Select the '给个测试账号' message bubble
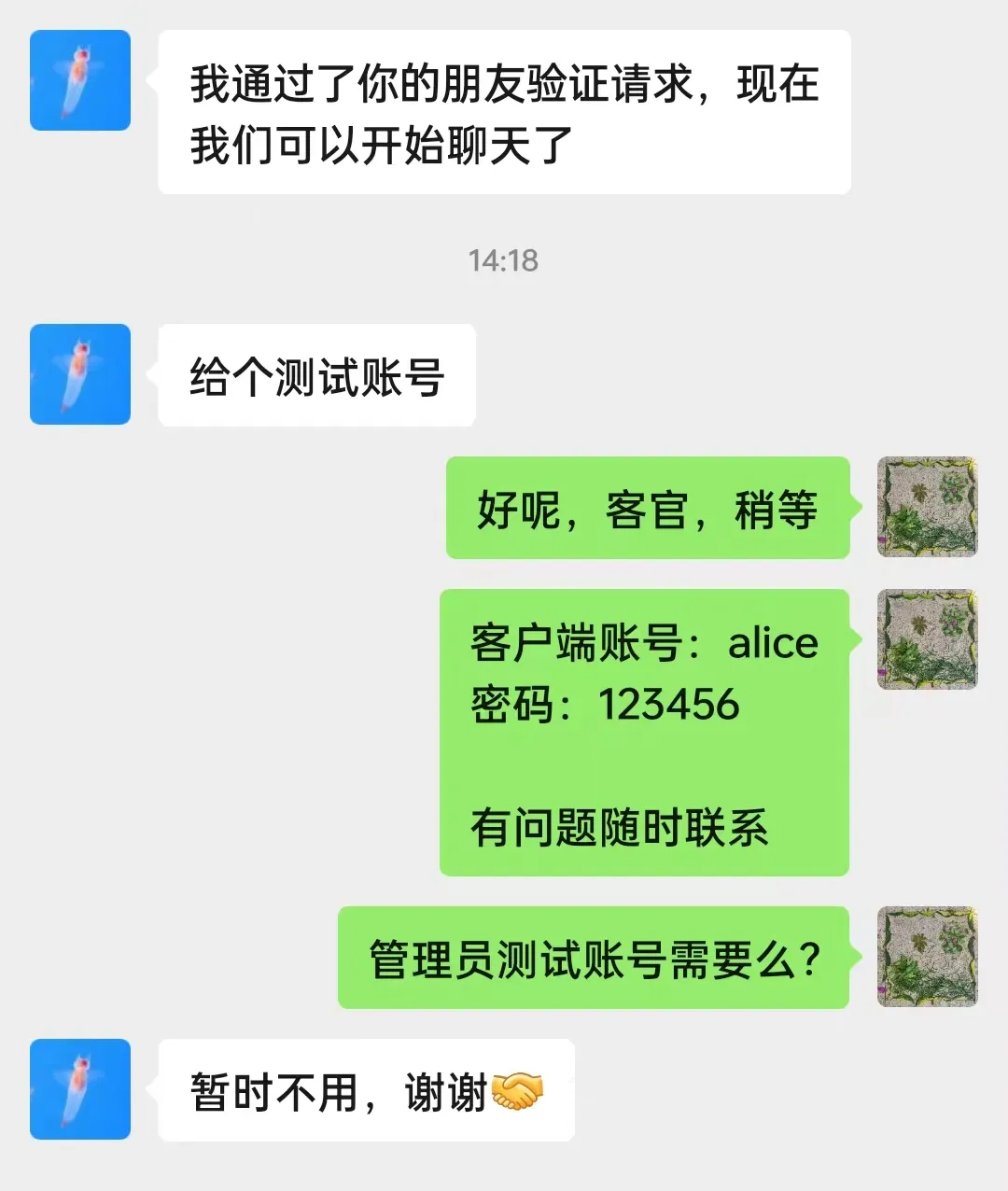This screenshot has height=1191, width=1008. point(317,374)
